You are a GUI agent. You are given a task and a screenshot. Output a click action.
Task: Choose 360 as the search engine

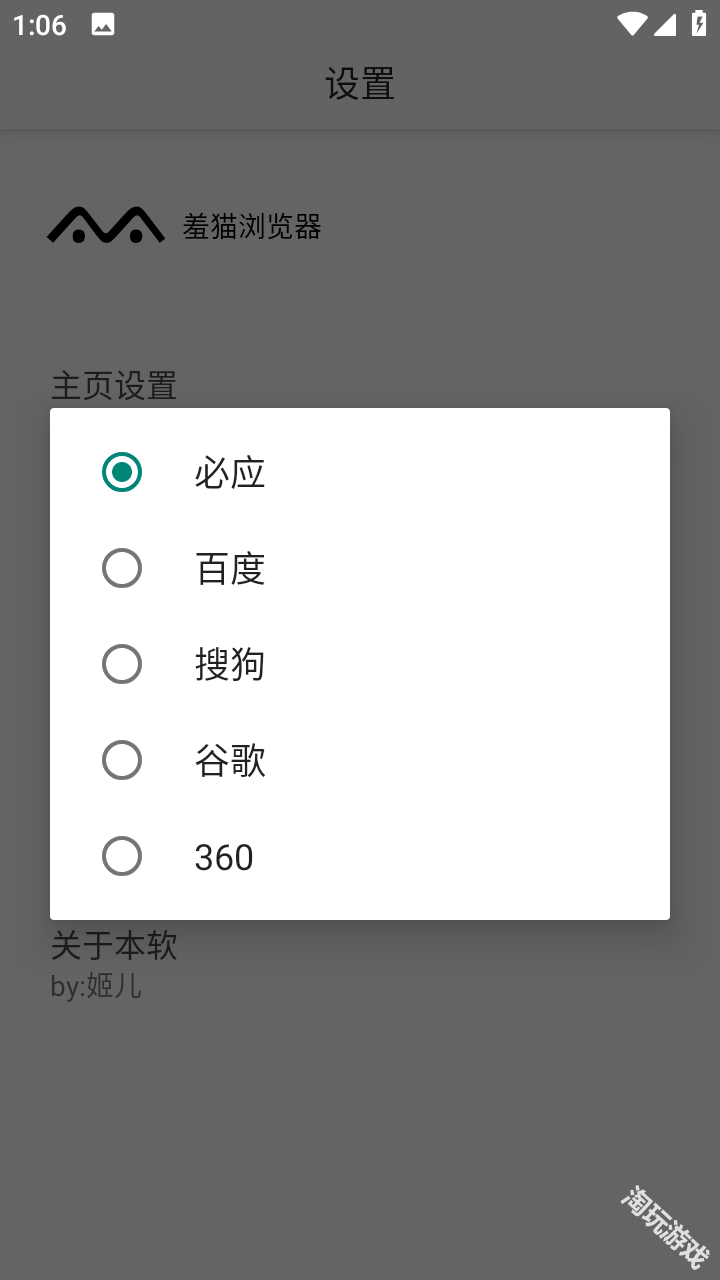point(122,855)
